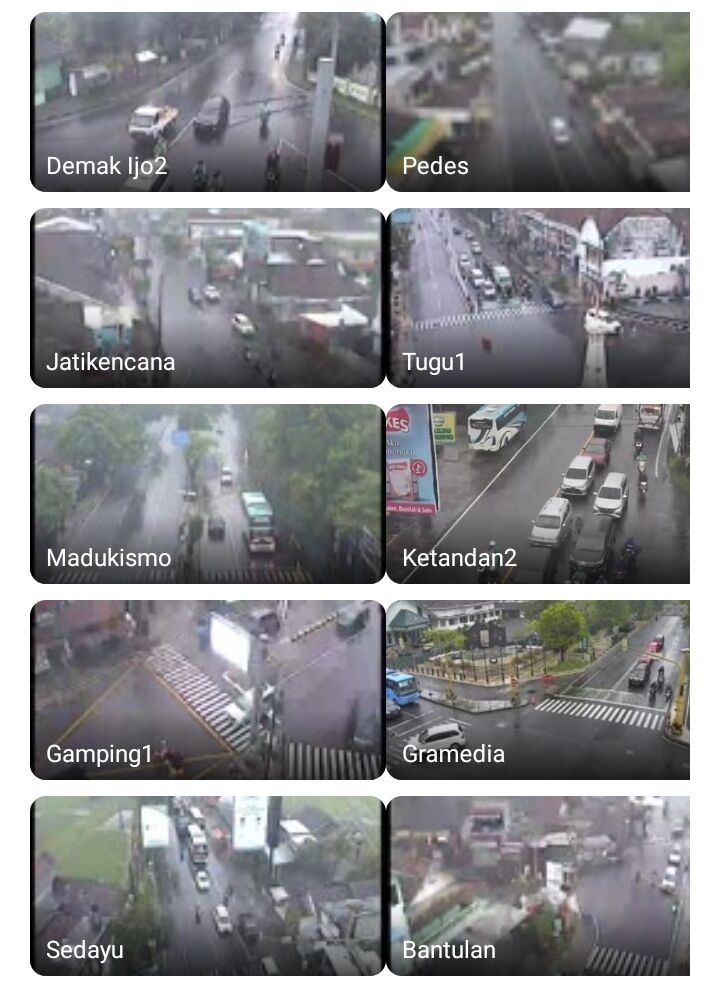View the Gramedia CCTV stream
The image size is (720, 983).
coord(538,690)
